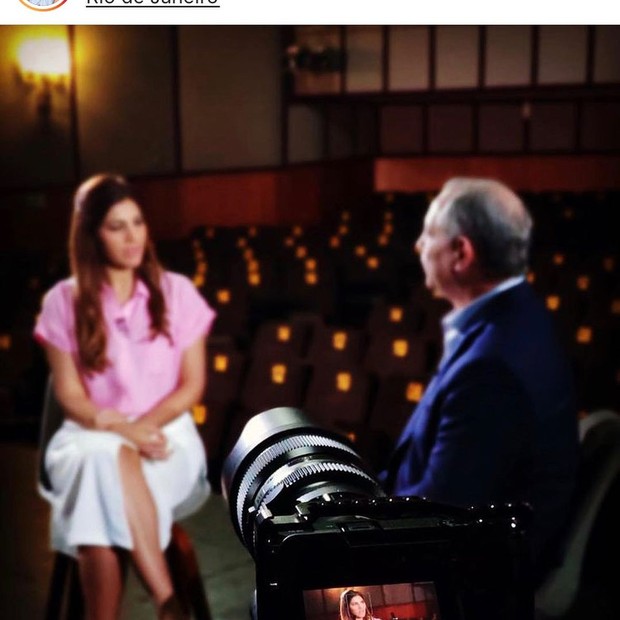Open the Rio de Janeiro location link
Image resolution: width=620 pixels, height=620 pixels.
pyautogui.click(x=152, y=3)
